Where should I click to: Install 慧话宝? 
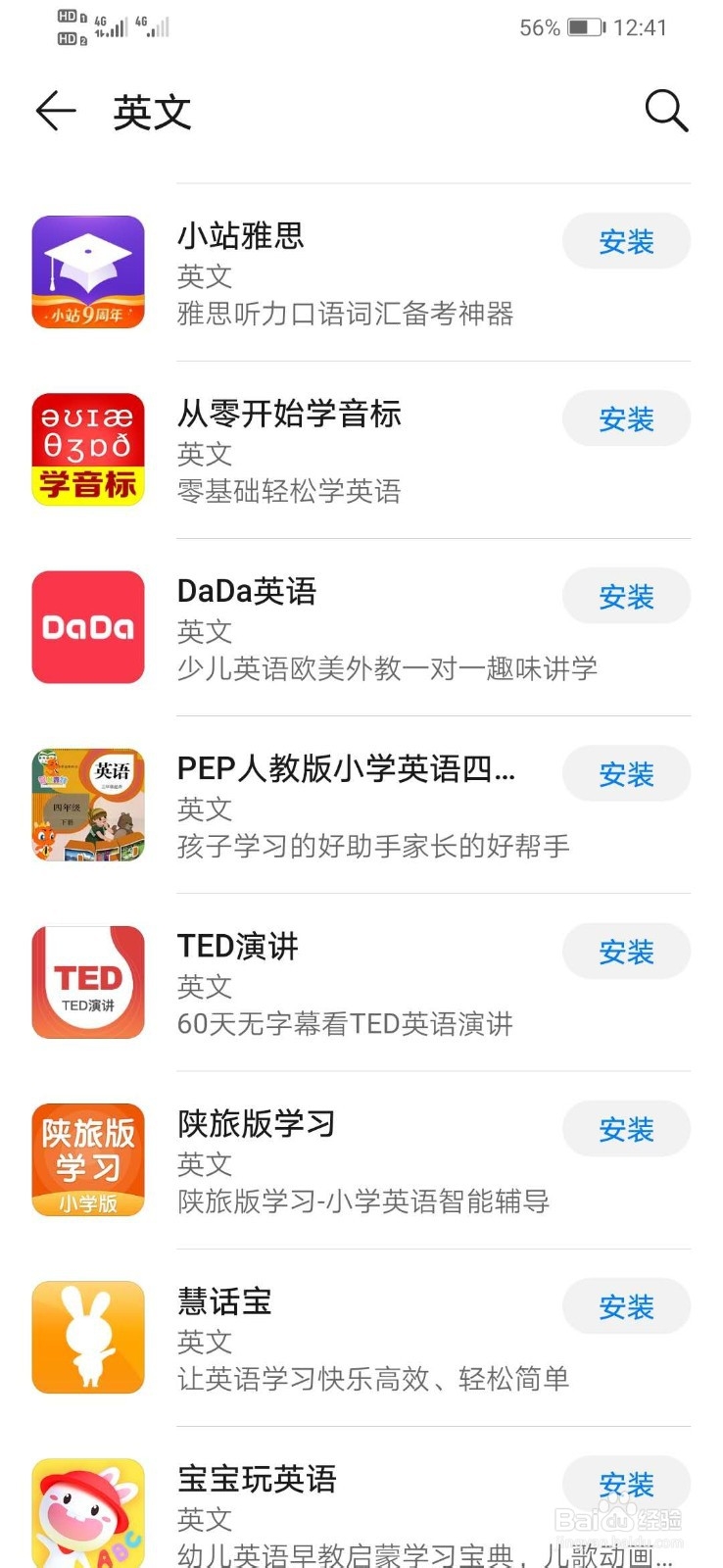(626, 1306)
